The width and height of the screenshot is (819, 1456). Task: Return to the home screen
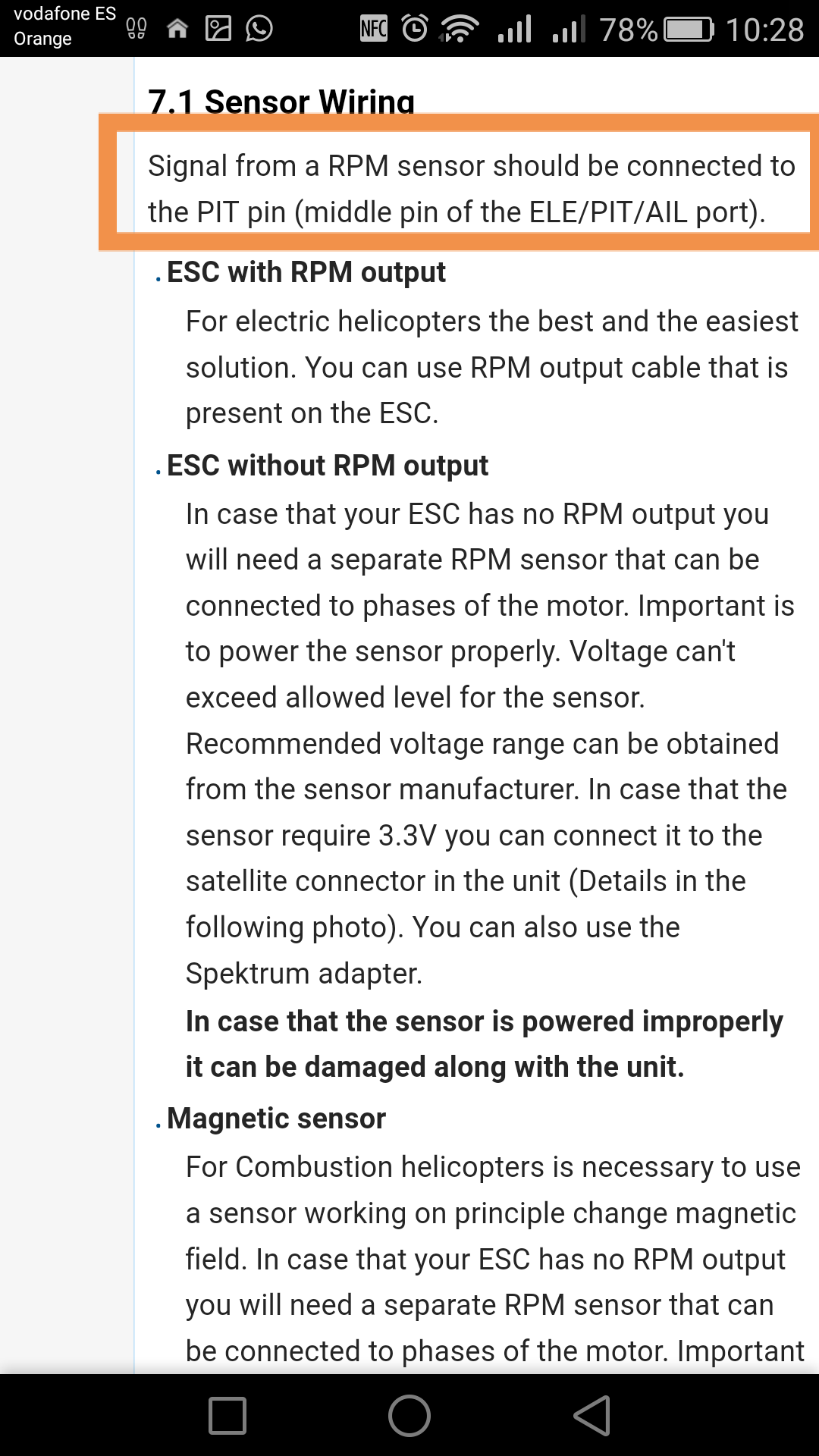tap(409, 1415)
